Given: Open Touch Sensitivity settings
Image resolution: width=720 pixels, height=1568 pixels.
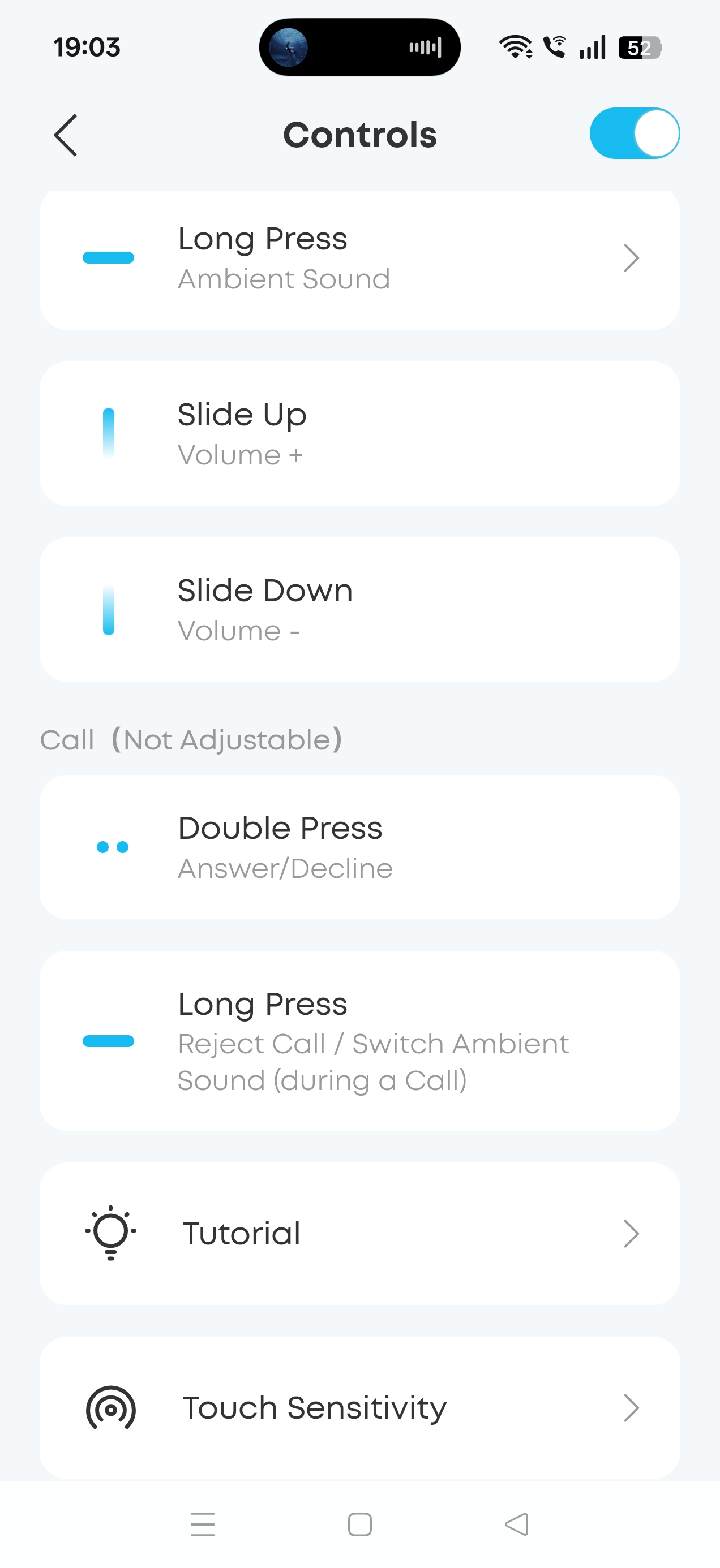Looking at the screenshot, I should (x=359, y=1407).
